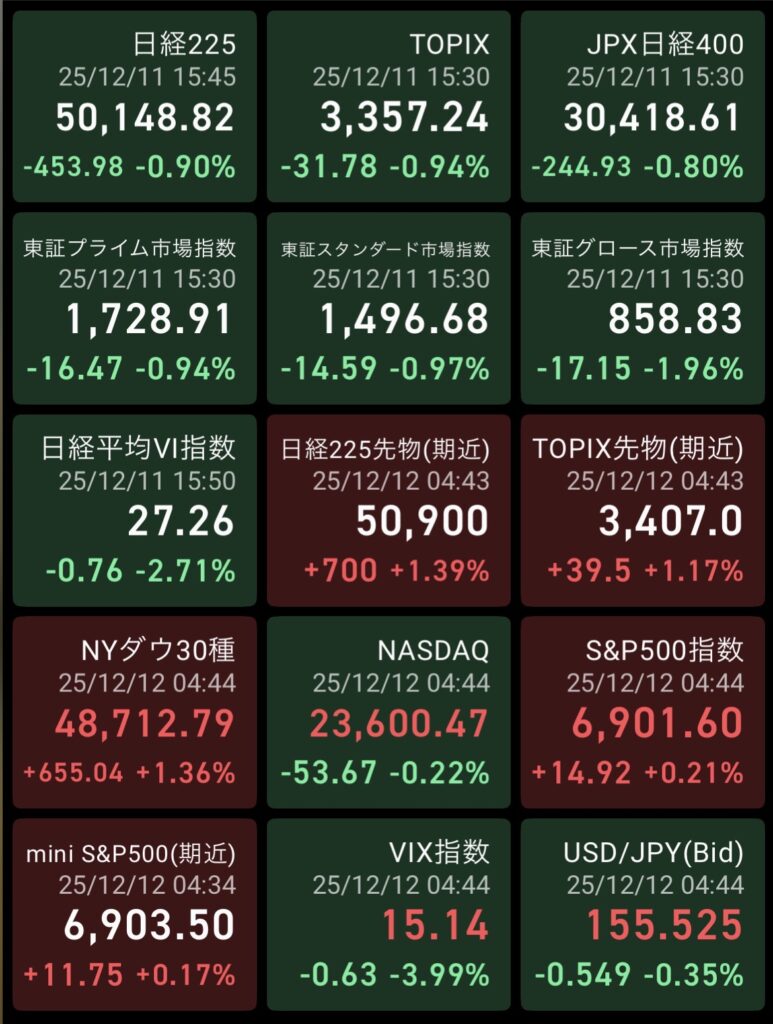773x1024 pixels.
Task: Open the 日経225 index tile
Action: [134, 106]
